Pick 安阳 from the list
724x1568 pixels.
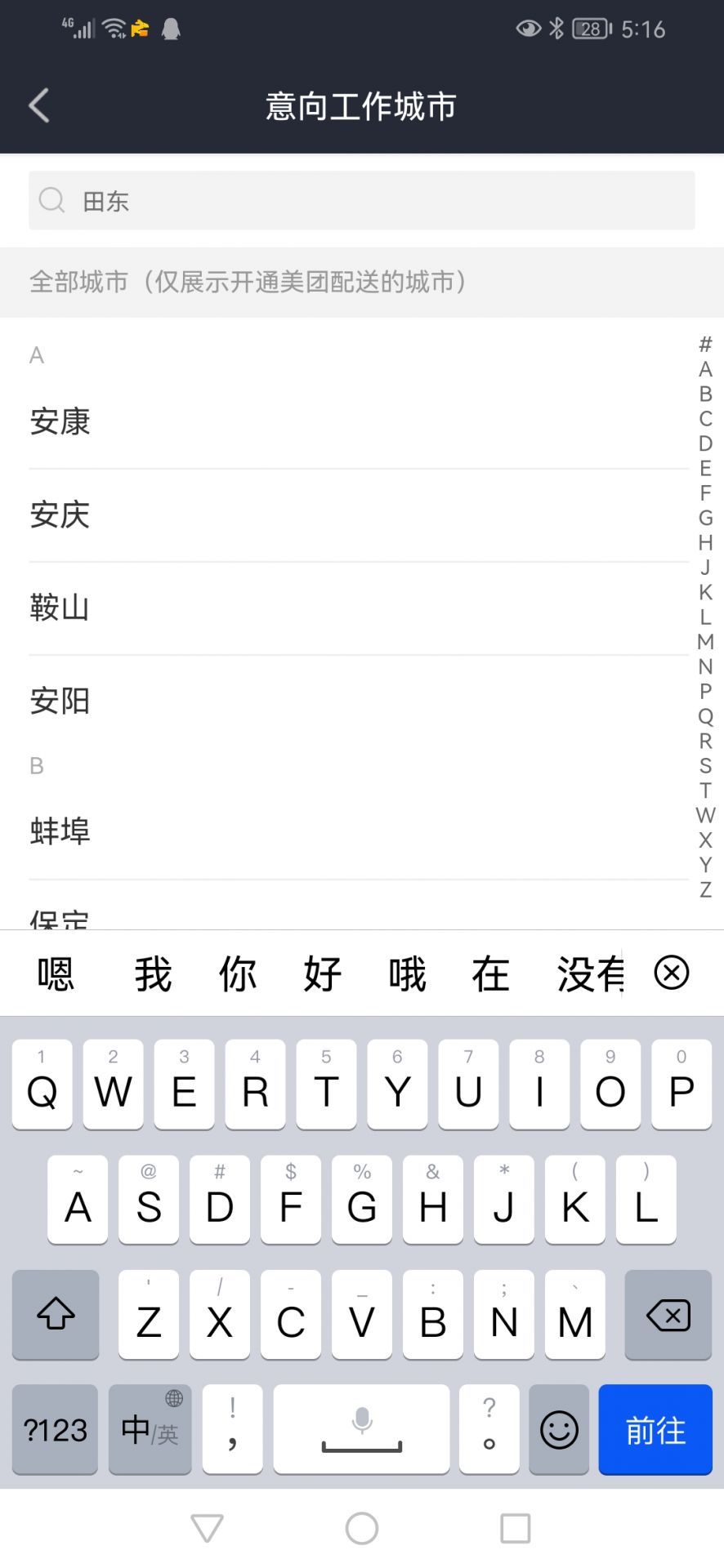tap(360, 701)
